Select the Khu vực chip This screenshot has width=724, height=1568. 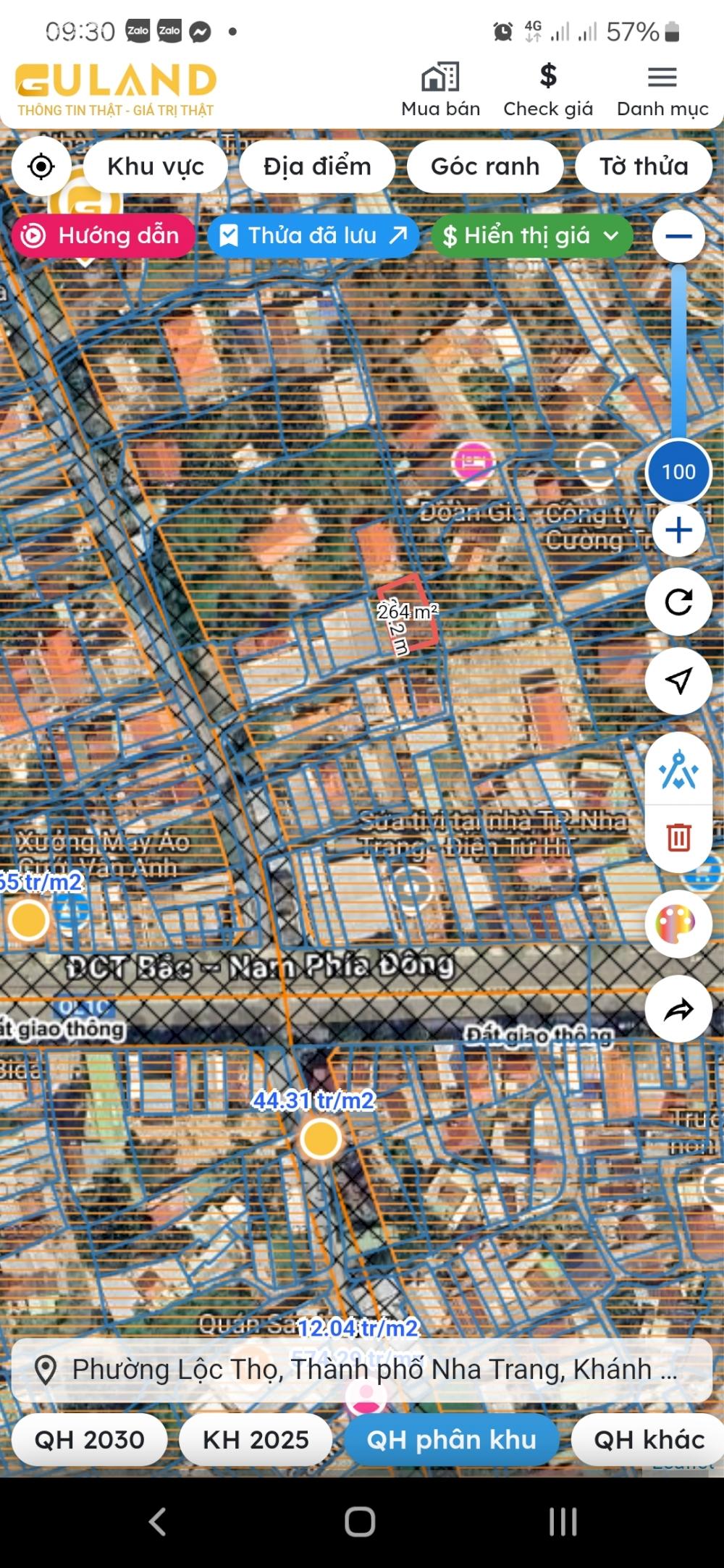click(156, 167)
